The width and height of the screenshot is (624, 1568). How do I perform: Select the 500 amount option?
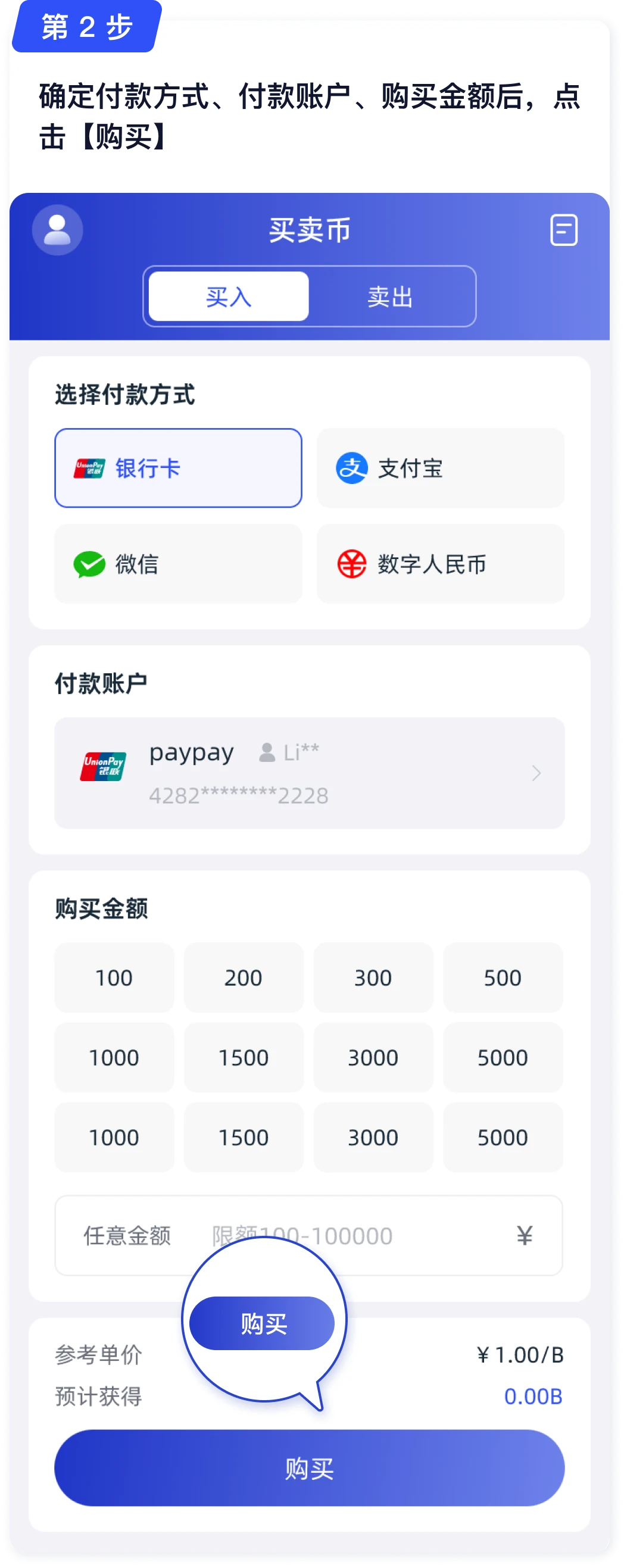pos(503,977)
